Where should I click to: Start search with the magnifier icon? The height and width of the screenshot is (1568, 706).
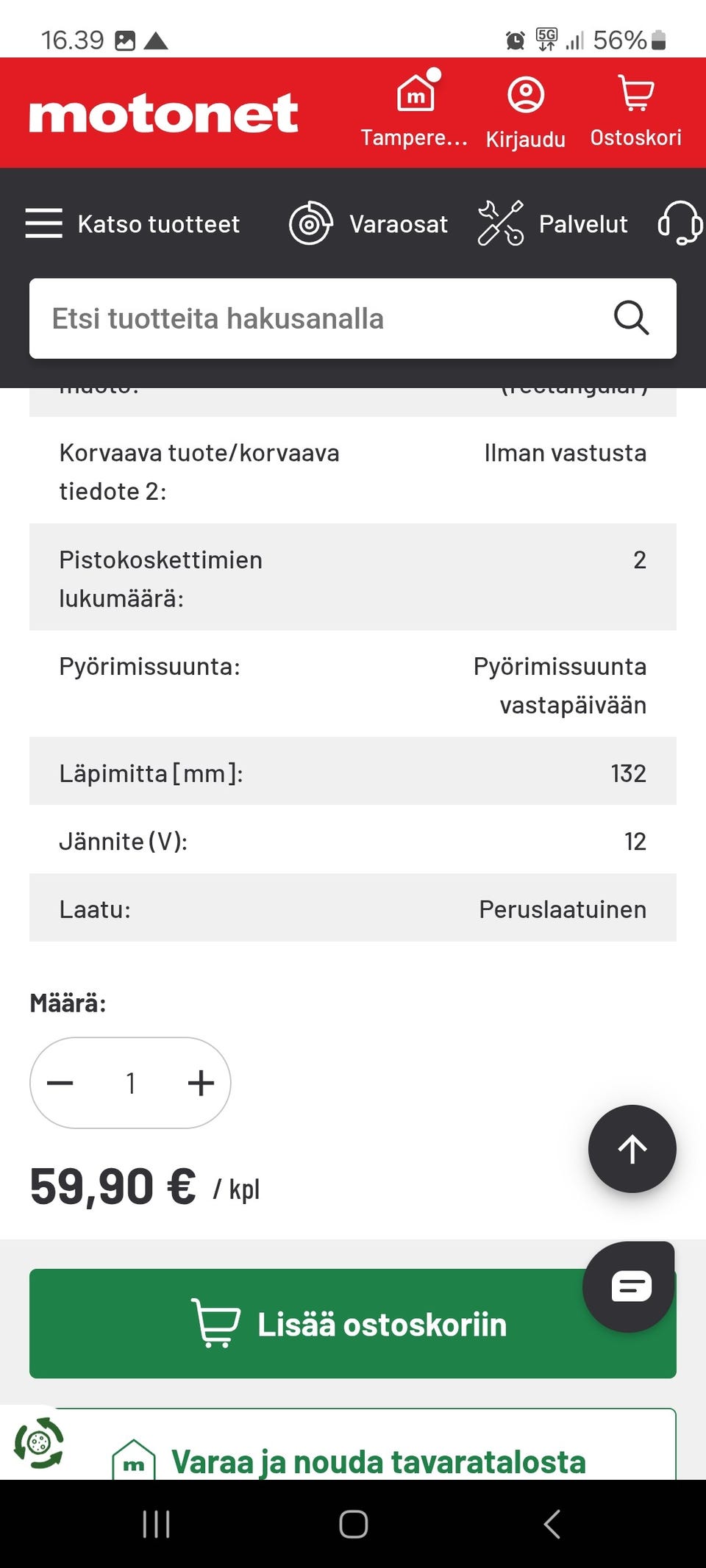click(x=631, y=318)
